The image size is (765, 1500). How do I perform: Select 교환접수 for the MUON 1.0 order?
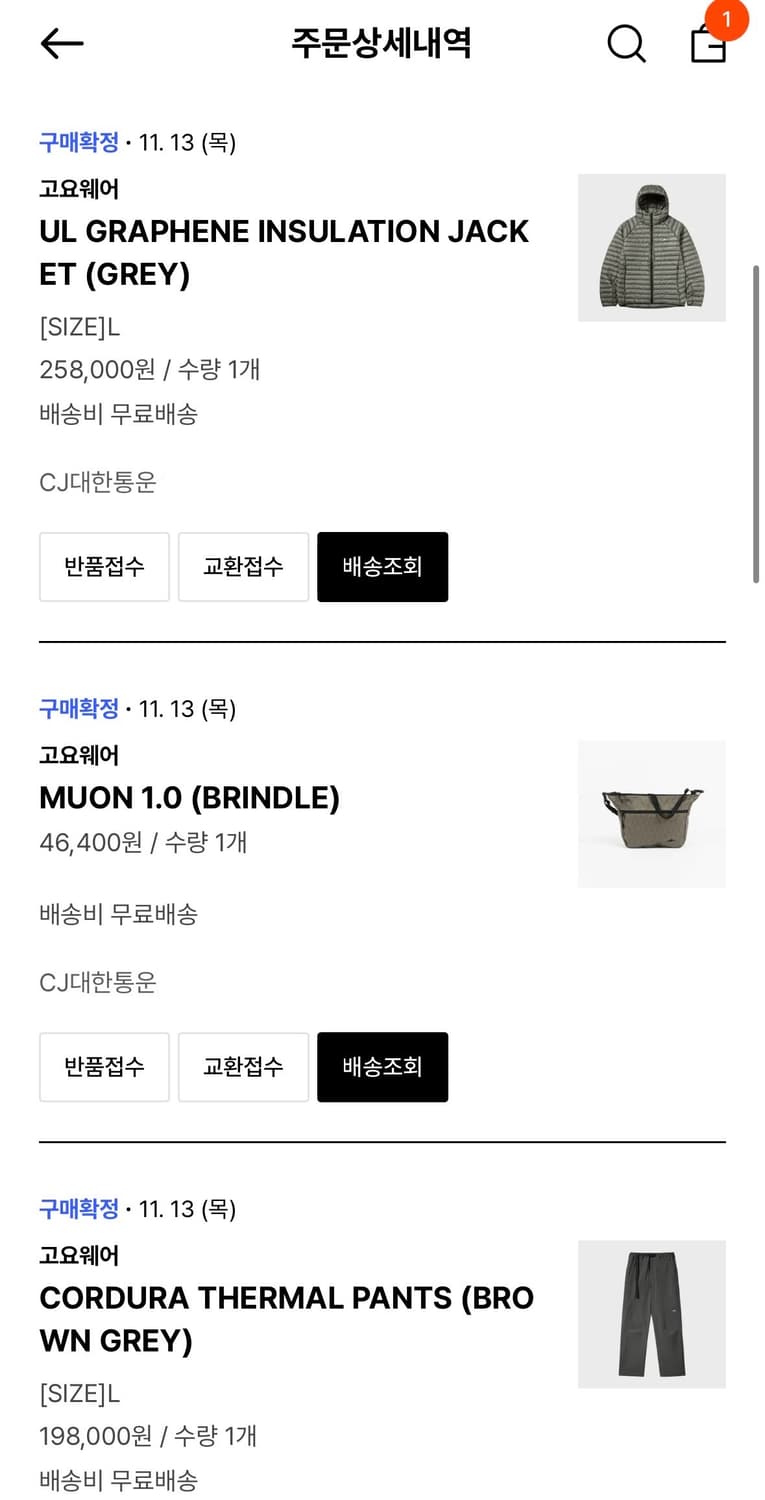[243, 1067]
